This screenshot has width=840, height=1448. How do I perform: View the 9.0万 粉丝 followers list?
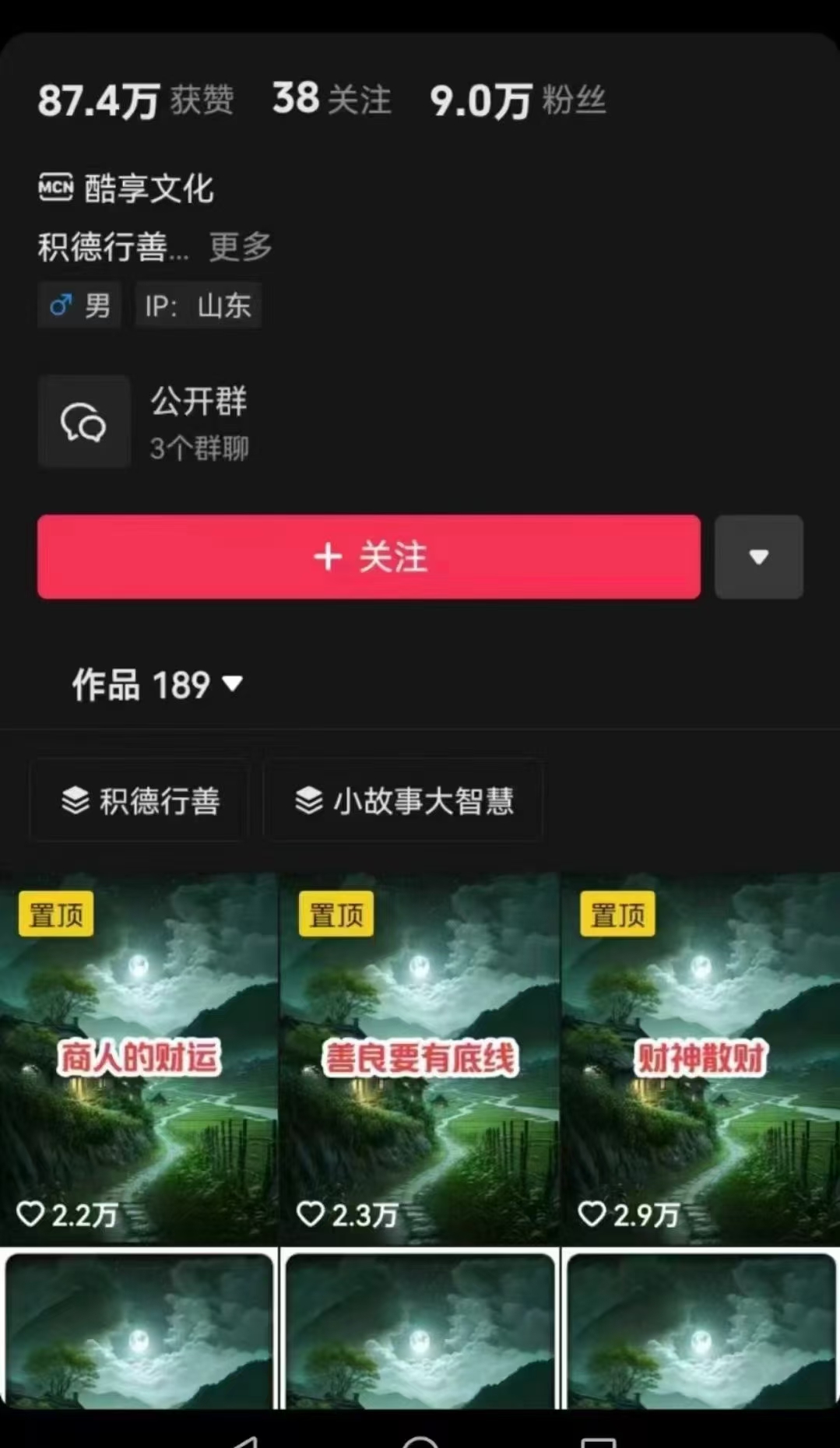518,100
